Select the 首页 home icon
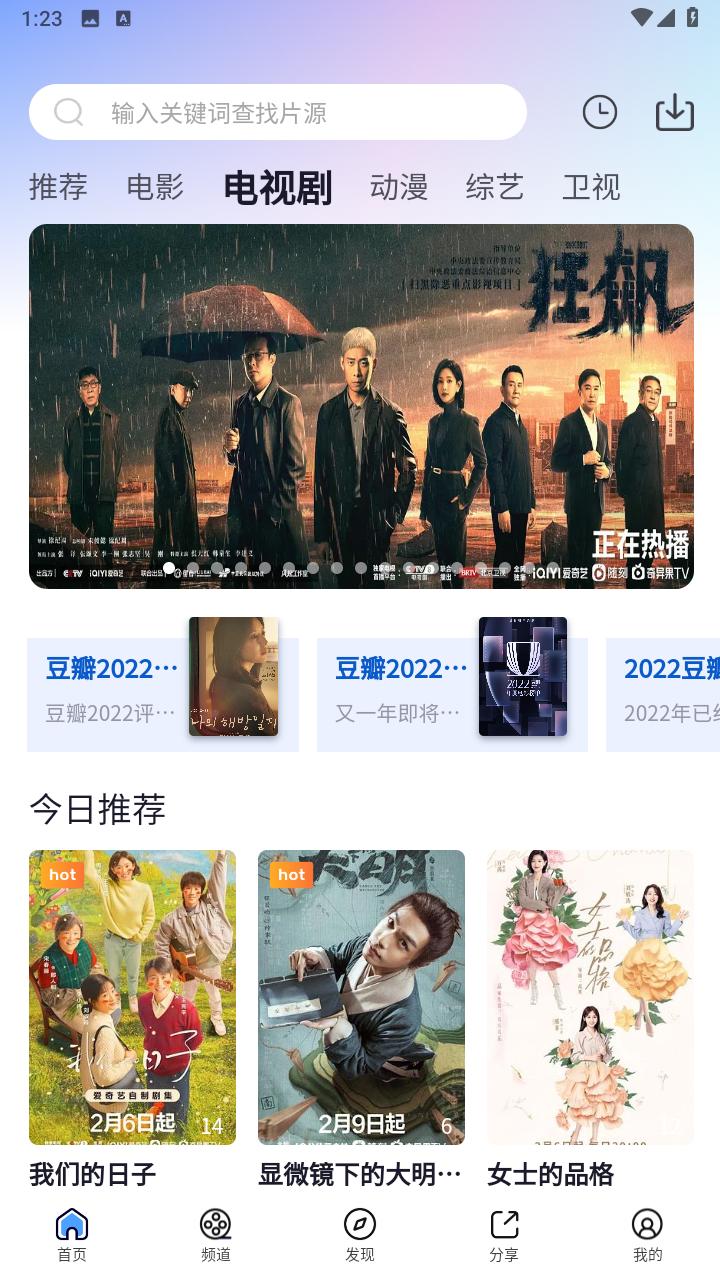 72,1222
